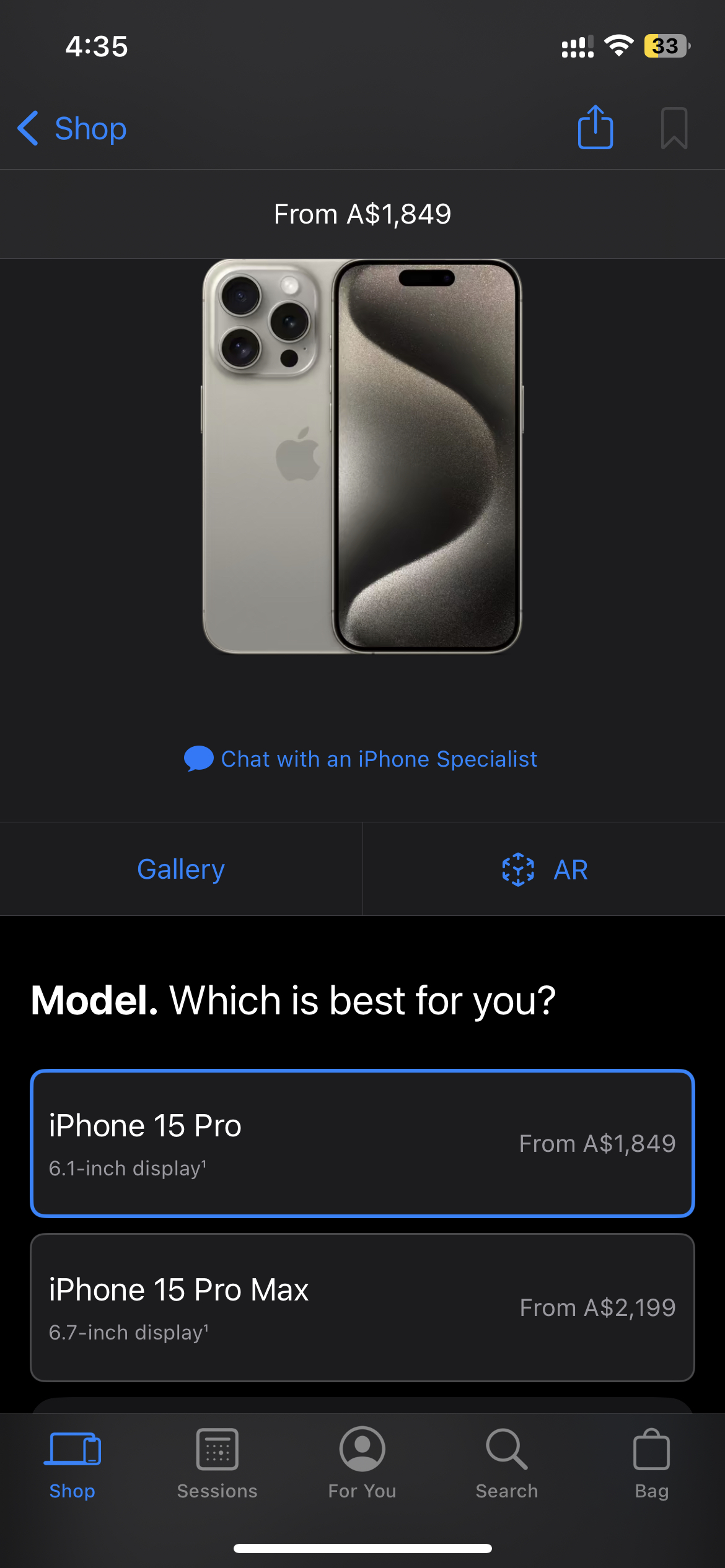The width and height of the screenshot is (725, 1568).
Task: Chat with an iPhone Specialist
Action: (361, 759)
